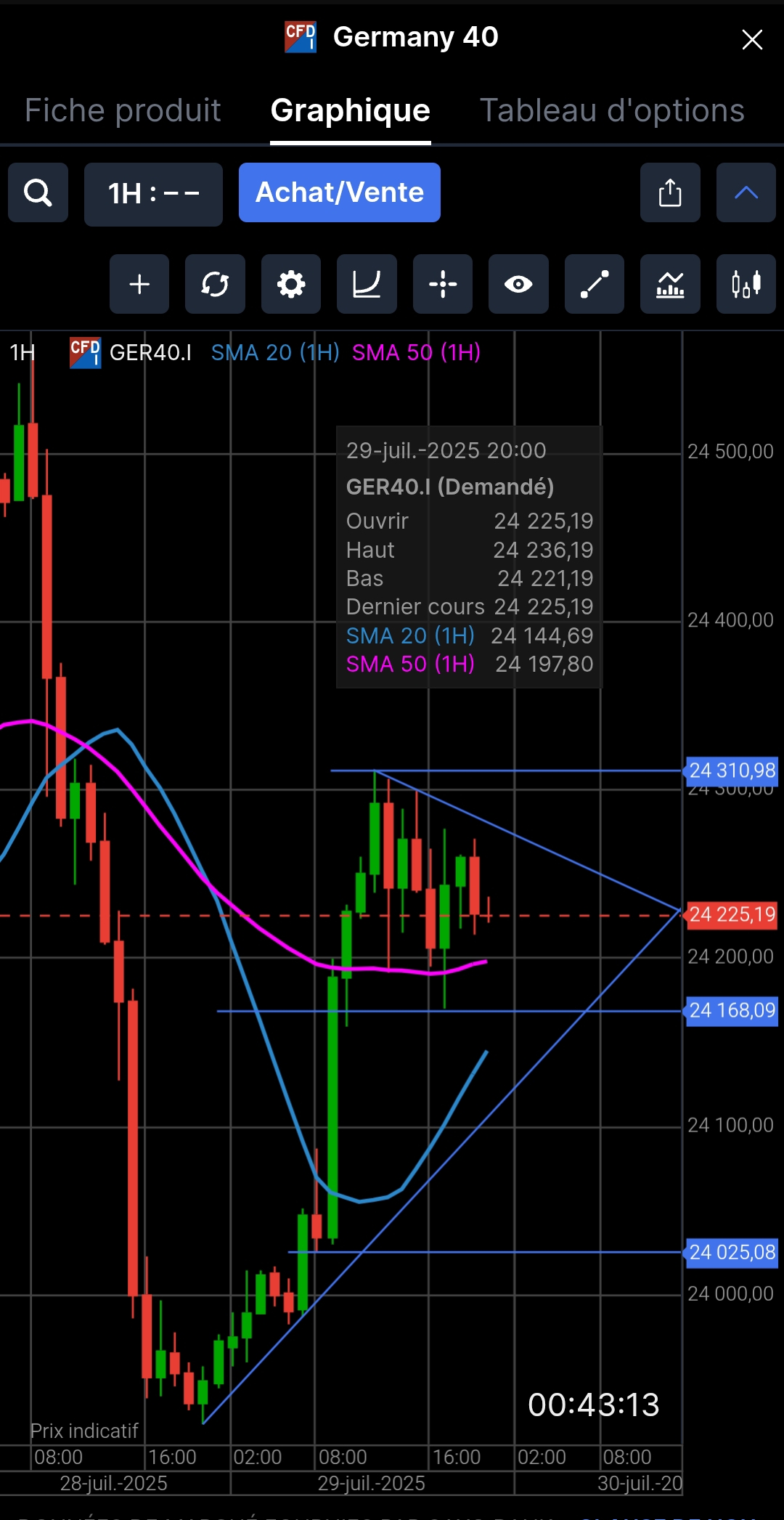This screenshot has height=1520, width=784.
Task: Refresh the chart
Action: [x=215, y=284]
